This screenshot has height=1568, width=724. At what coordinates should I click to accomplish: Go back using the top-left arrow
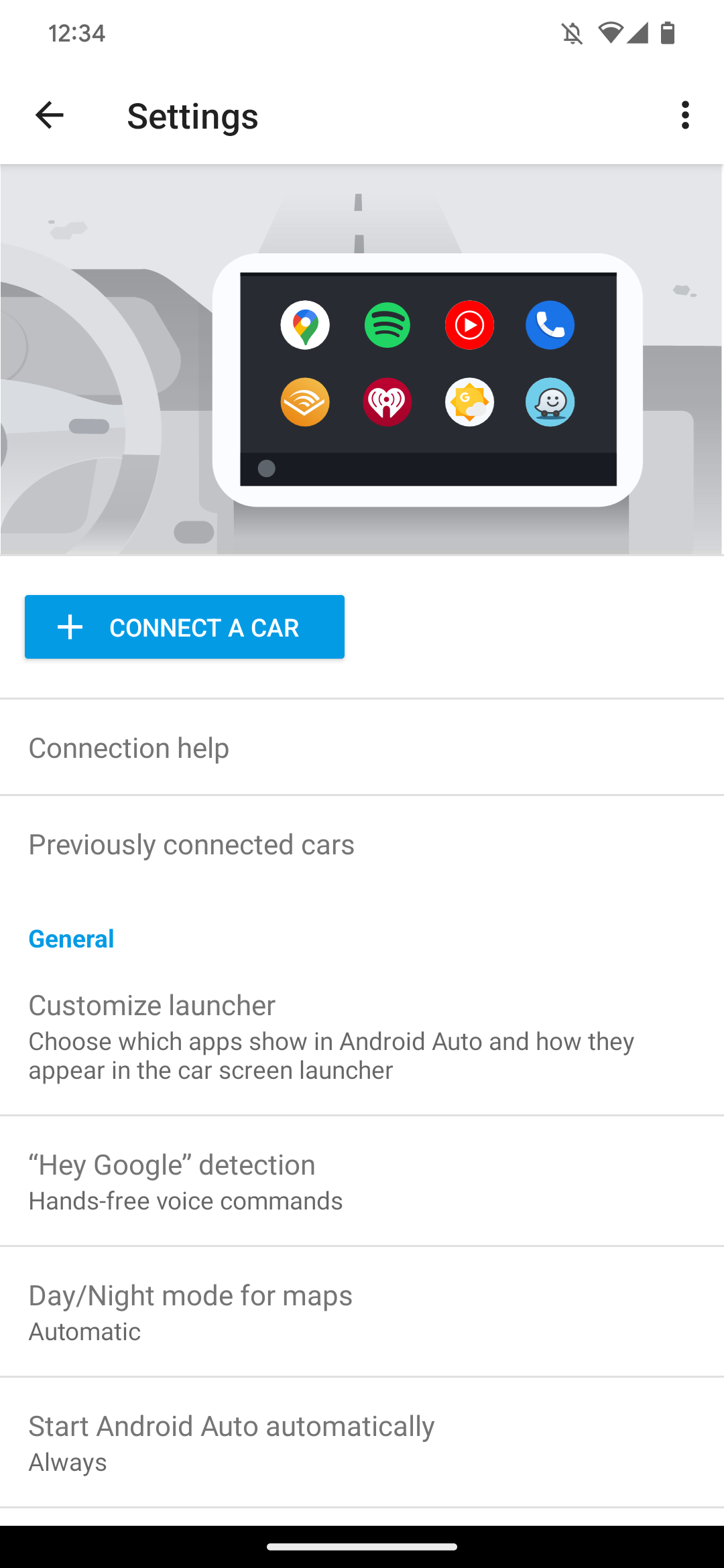point(50,115)
